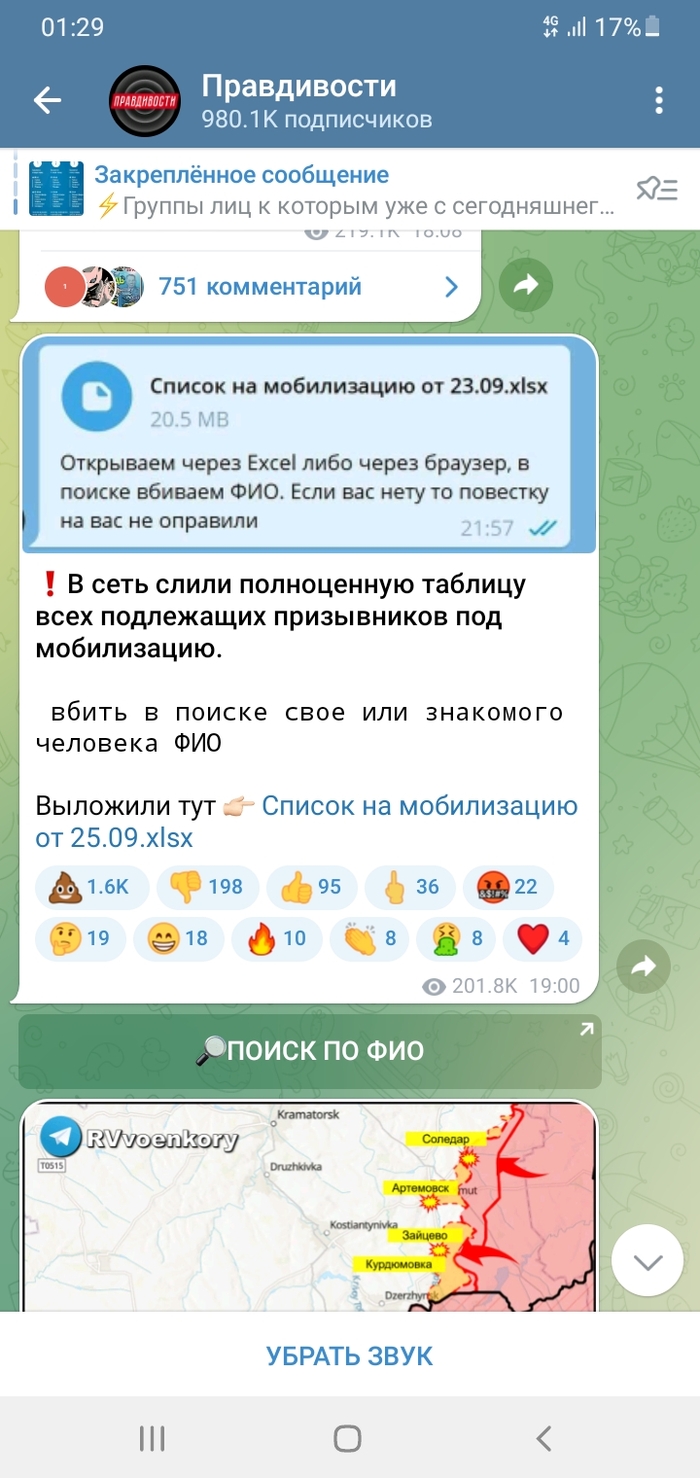Image resolution: width=700 pixels, height=1478 pixels.
Task: Share the post with 751 comments
Action: 525,287
